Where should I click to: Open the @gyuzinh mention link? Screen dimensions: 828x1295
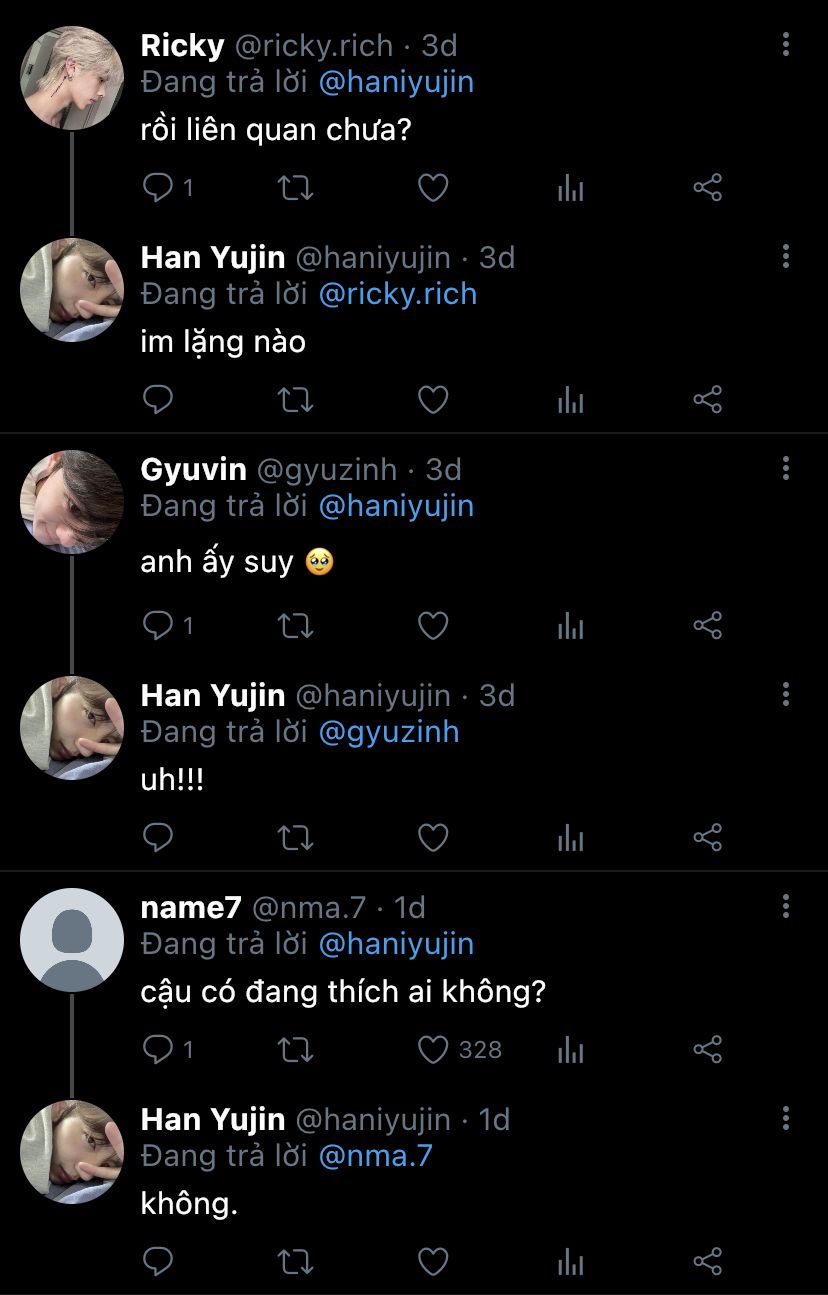(388, 732)
